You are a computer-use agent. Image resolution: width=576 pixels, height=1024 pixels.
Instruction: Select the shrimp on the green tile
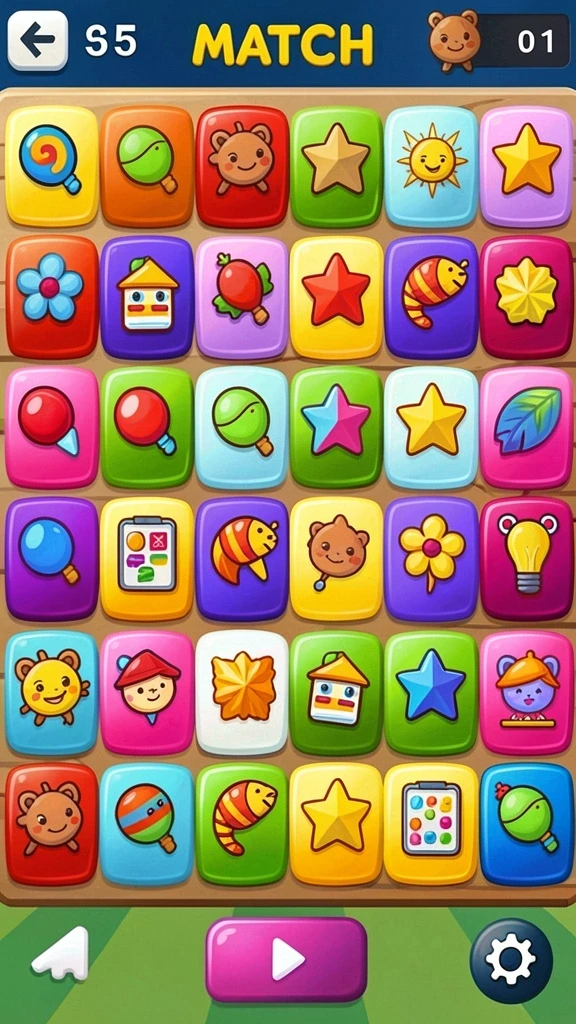[242, 824]
